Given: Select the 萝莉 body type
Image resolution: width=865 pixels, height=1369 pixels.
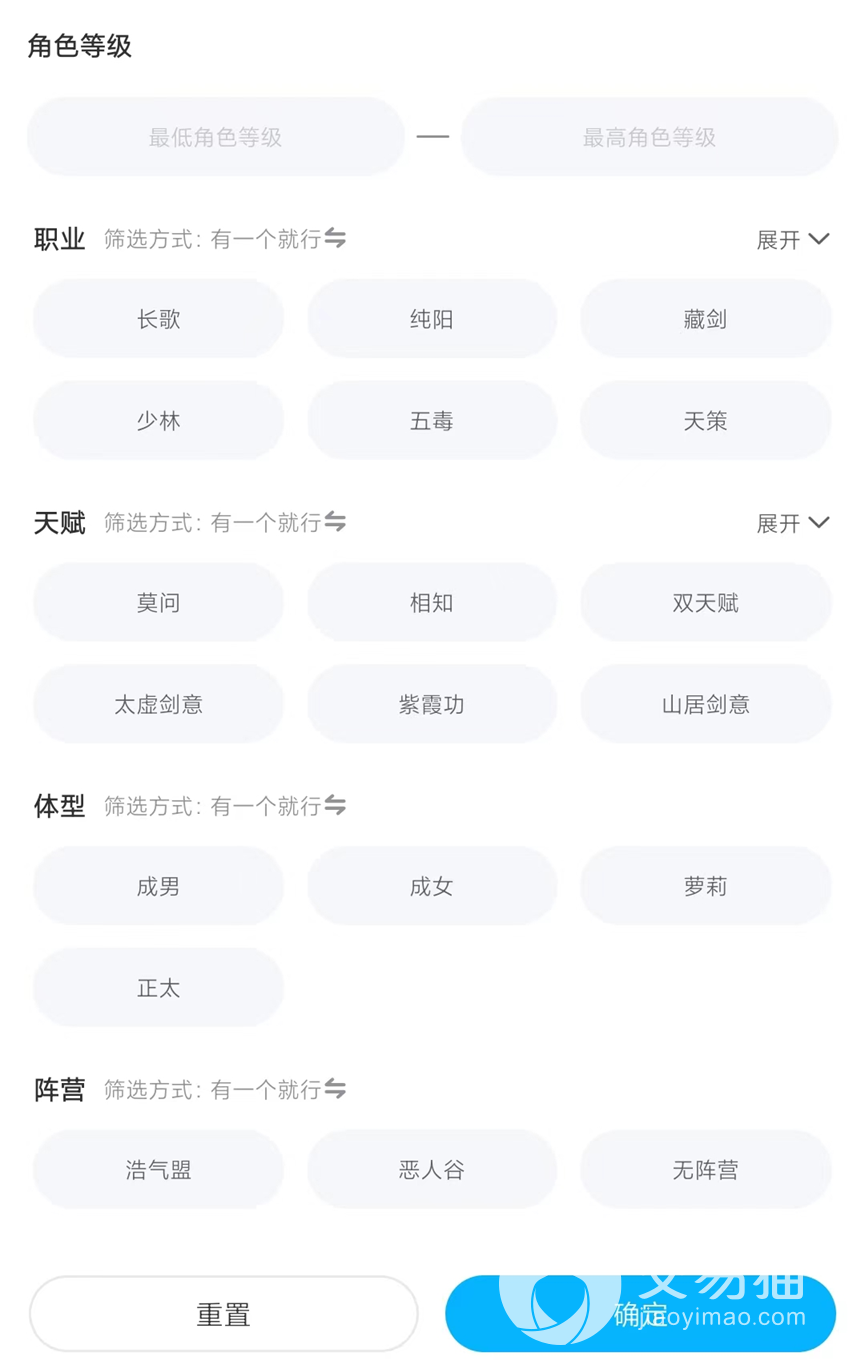Looking at the screenshot, I should coord(705,886).
